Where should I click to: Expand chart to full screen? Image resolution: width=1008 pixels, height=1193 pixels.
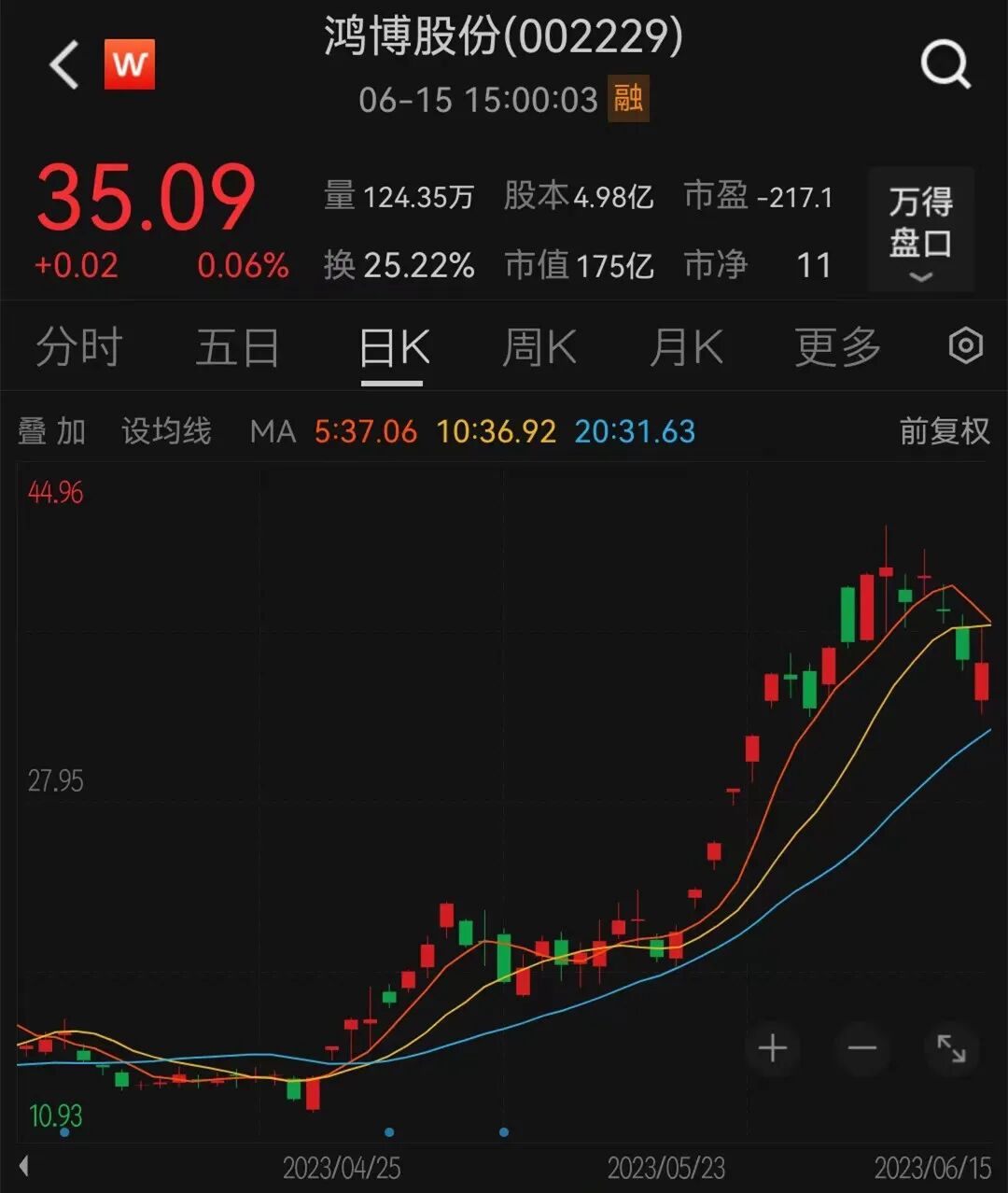[951, 1048]
